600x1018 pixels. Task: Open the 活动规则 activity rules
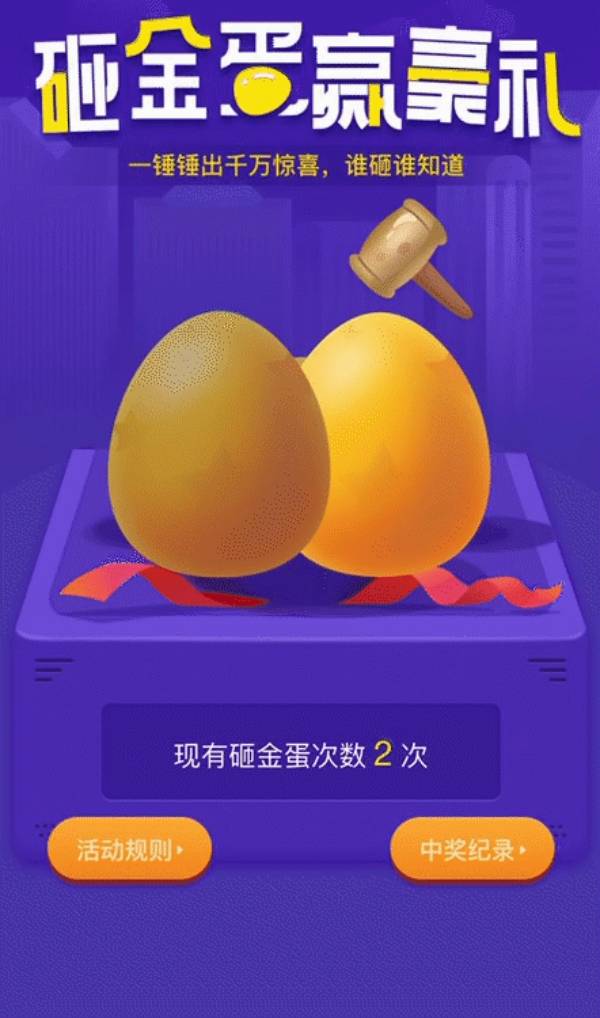[129, 850]
